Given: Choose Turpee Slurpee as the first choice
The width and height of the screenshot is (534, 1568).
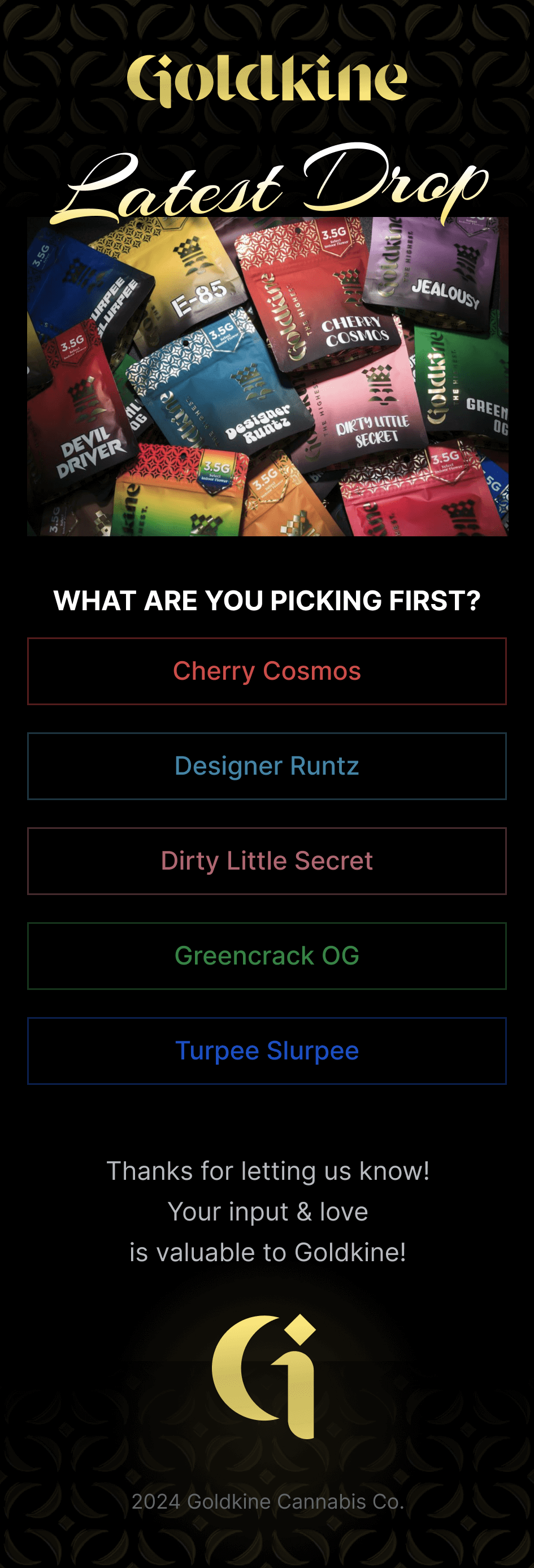Looking at the screenshot, I should coord(267,1050).
